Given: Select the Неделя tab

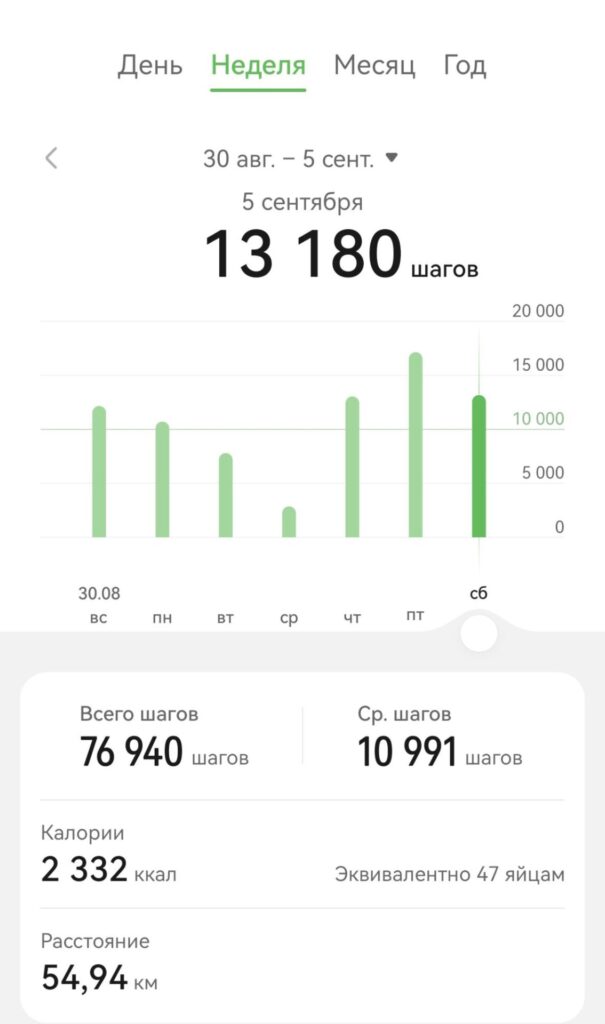Looking at the screenshot, I should [258, 66].
